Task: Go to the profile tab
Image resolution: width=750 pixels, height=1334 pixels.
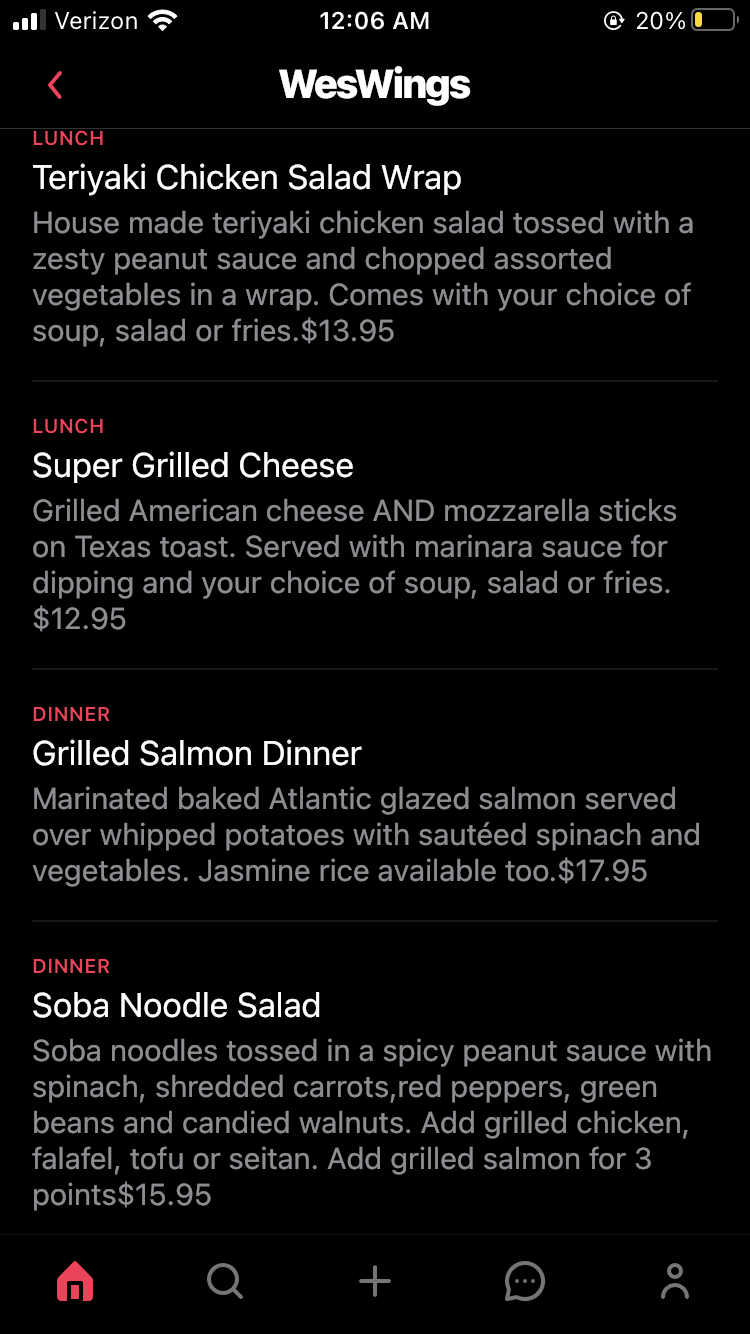Action: 675,1281
